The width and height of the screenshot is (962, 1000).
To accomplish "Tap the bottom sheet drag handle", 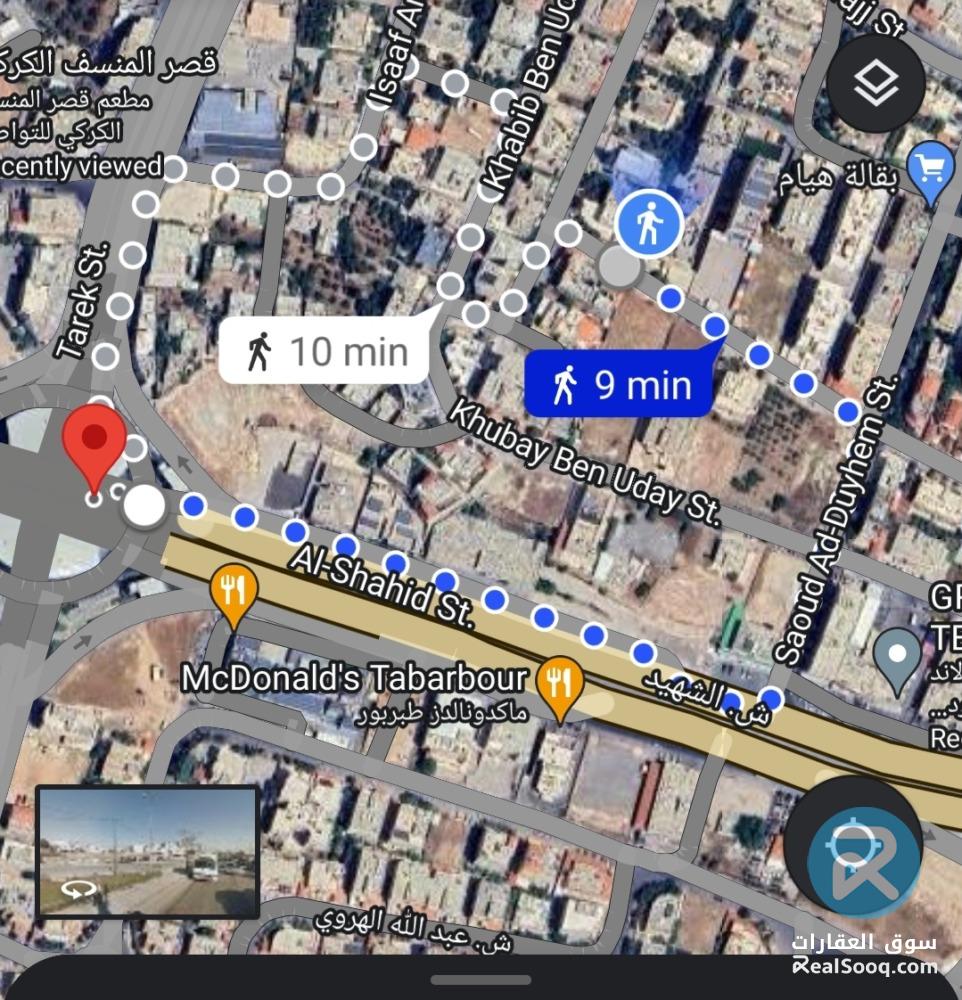I will (480, 980).
